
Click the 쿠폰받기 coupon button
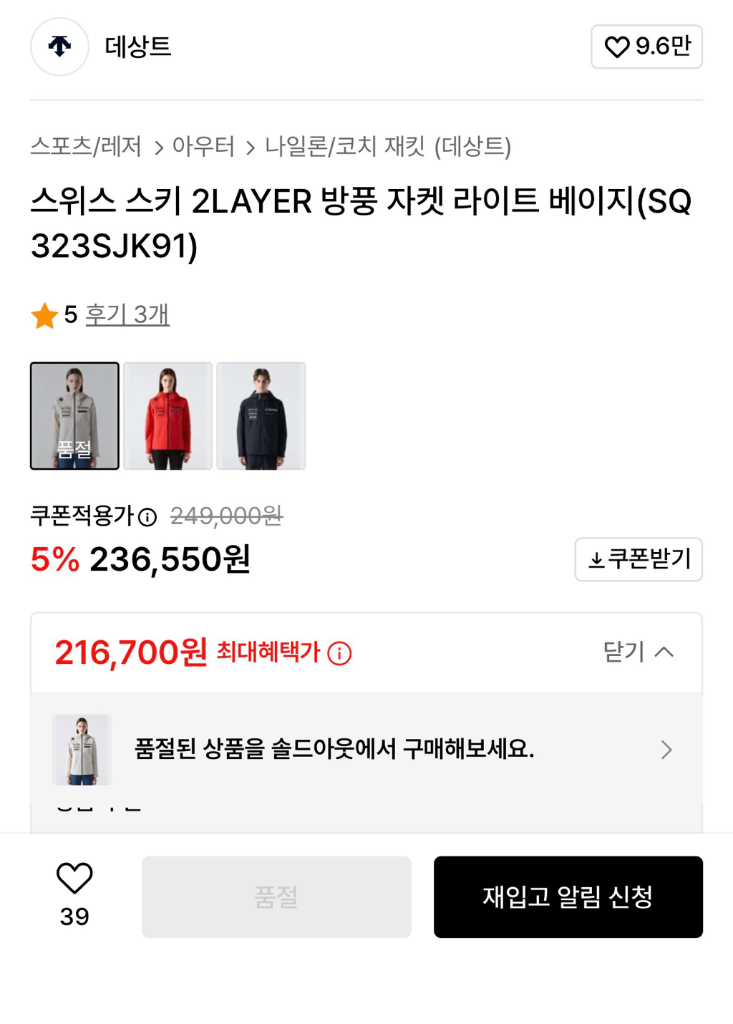pos(638,559)
